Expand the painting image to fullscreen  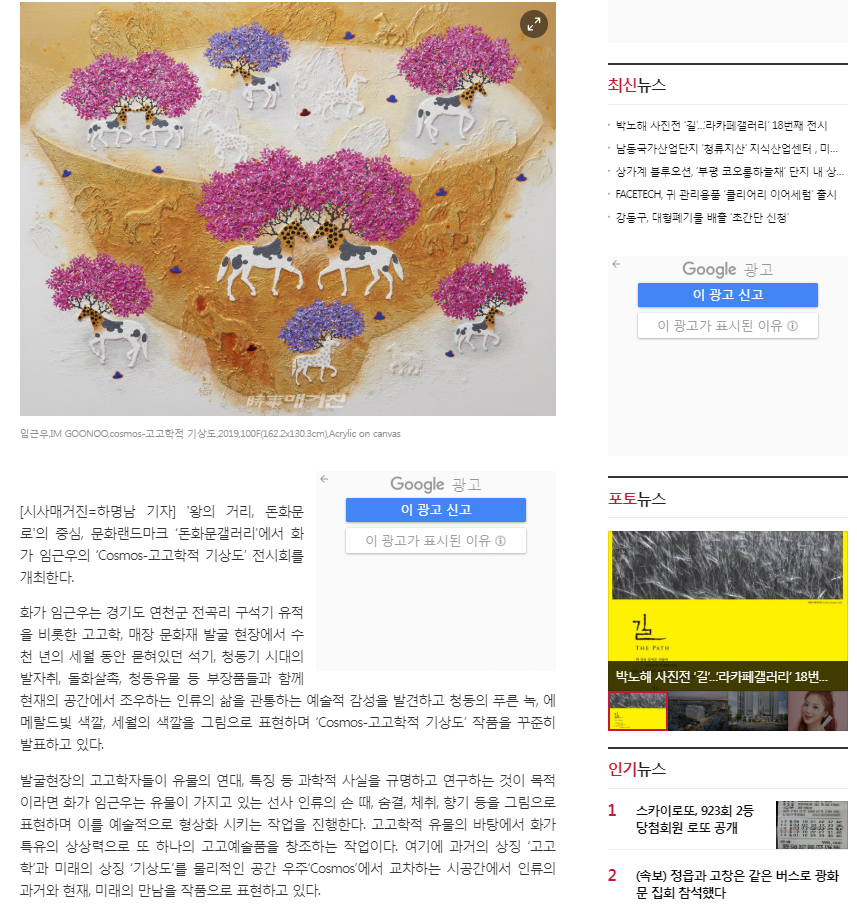[x=534, y=24]
